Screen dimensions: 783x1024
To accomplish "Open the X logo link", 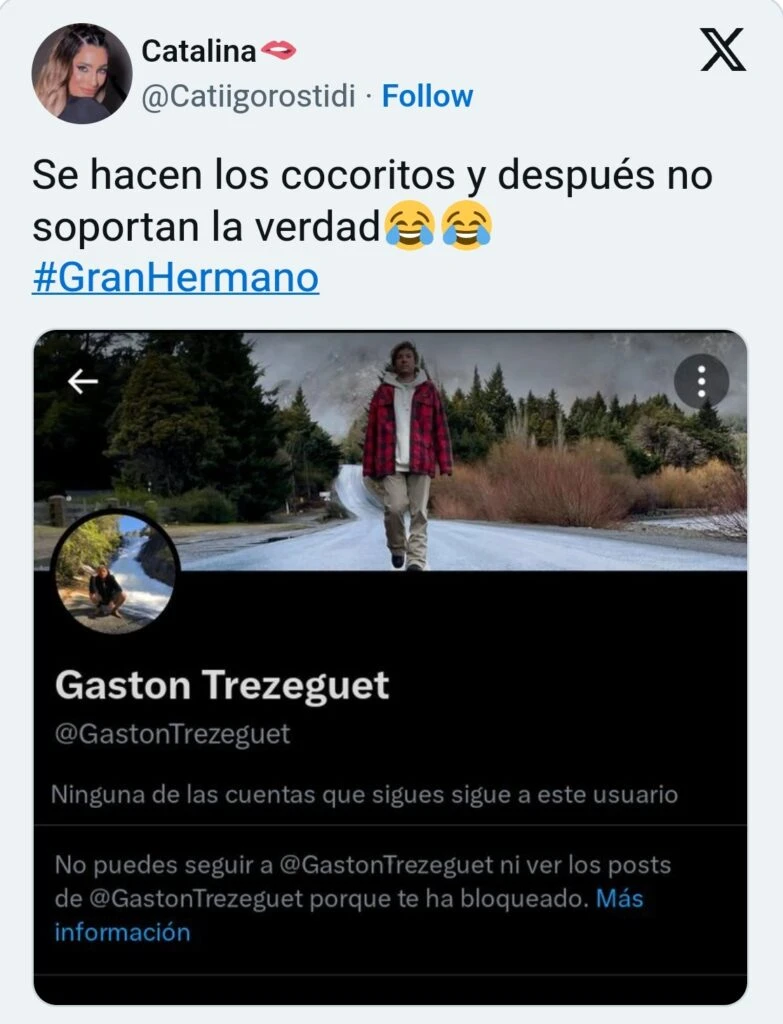I will click(722, 51).
